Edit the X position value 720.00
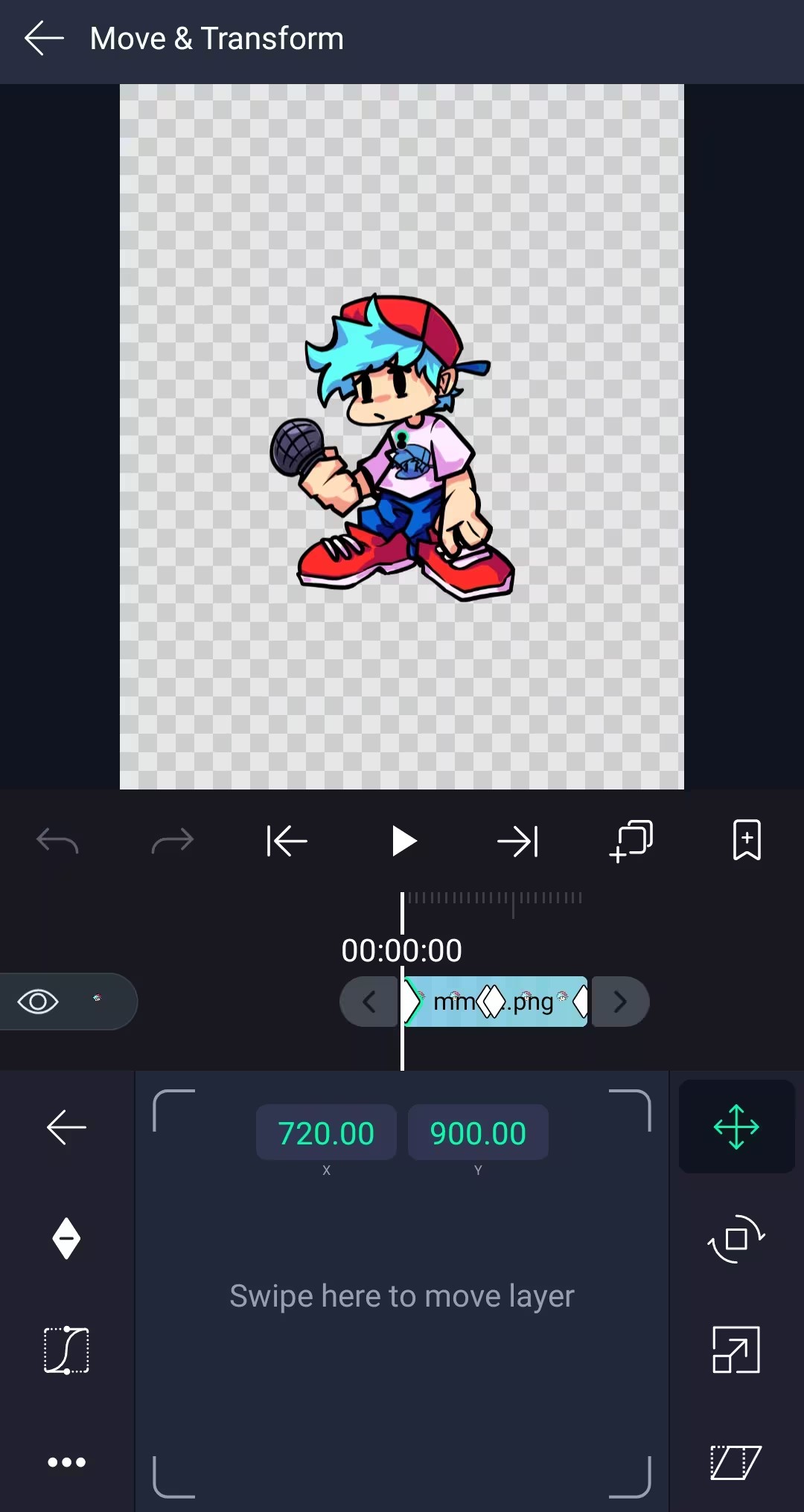 click(x=326, y=1133)
